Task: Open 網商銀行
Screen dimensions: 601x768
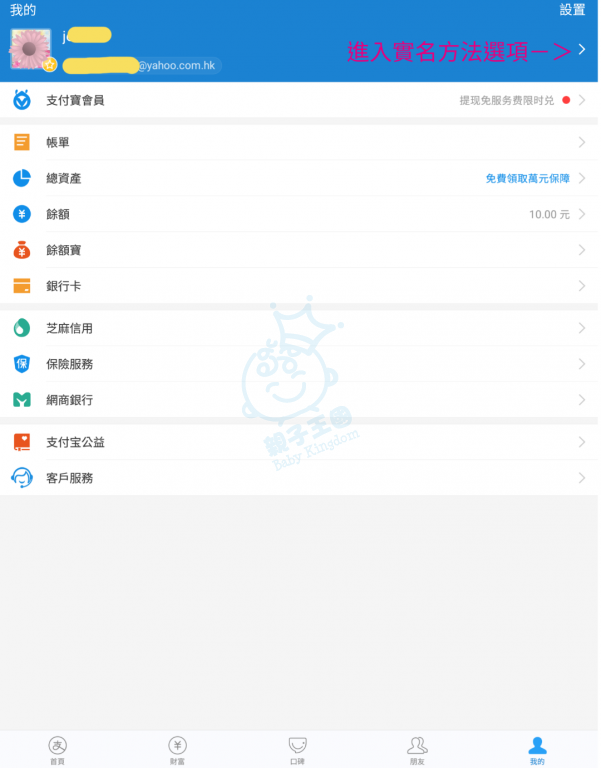Action: pyautogui.click(x=300, y=400)
